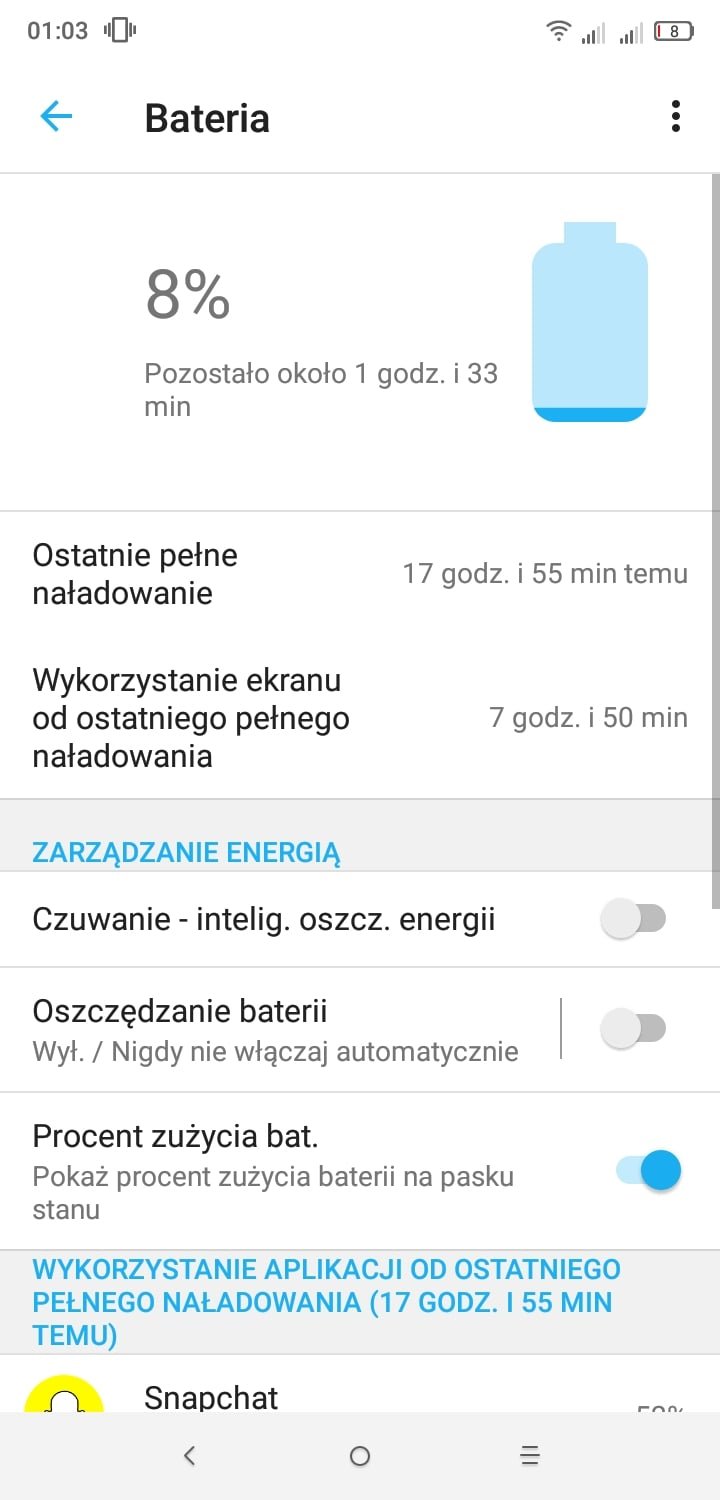Enable the Czuwanie intelligent power saving switch
This screenshot has height=1500, width=720.
tap(633, 918)
